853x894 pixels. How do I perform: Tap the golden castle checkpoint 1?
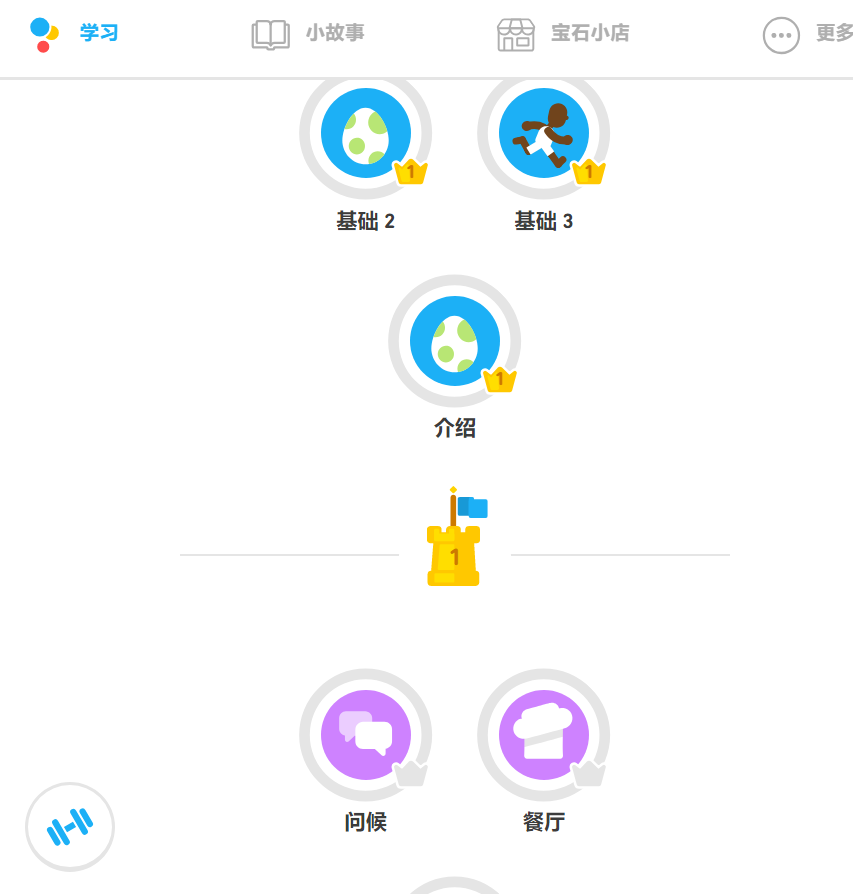(454, 545)
